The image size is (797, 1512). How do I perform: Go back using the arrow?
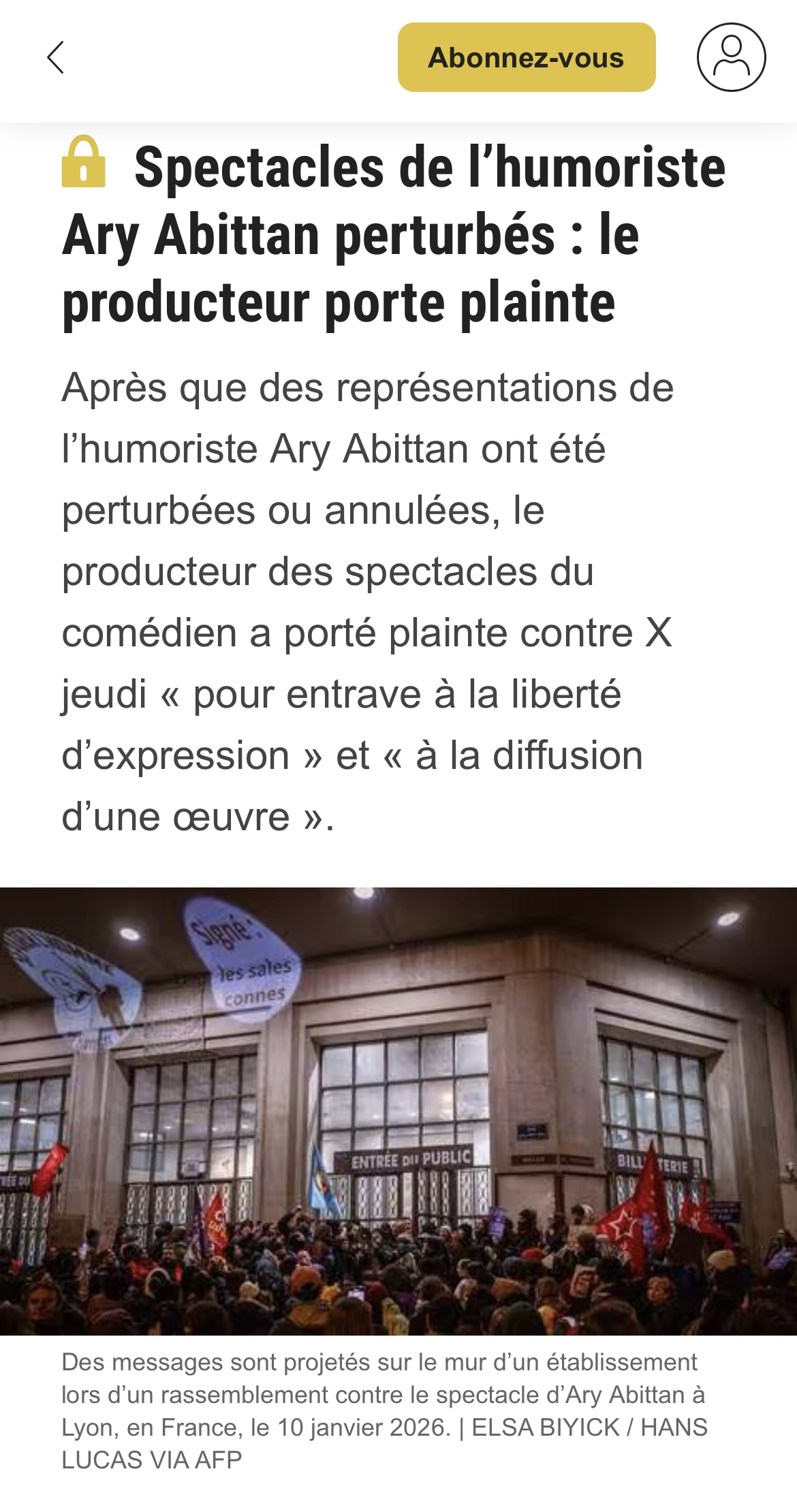[56, 57]
